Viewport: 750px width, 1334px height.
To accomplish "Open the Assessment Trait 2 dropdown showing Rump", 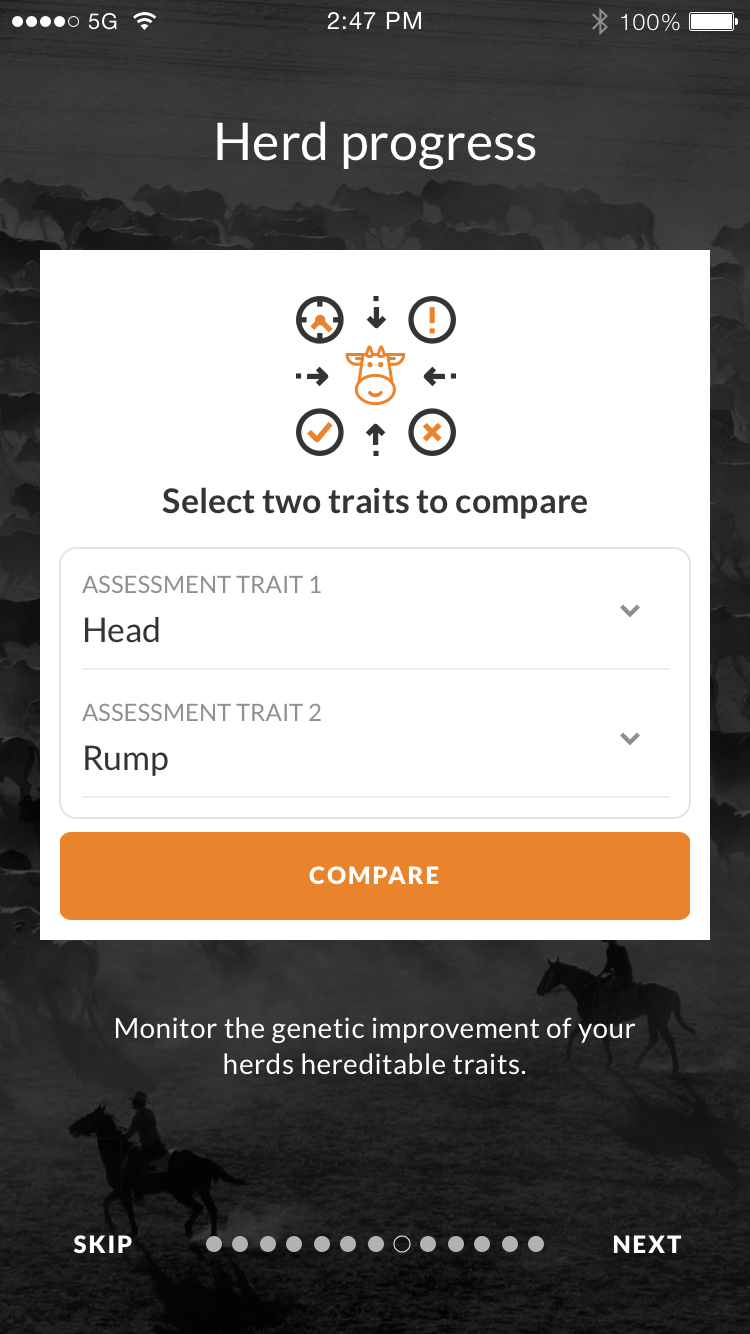I will coord(375,738).
